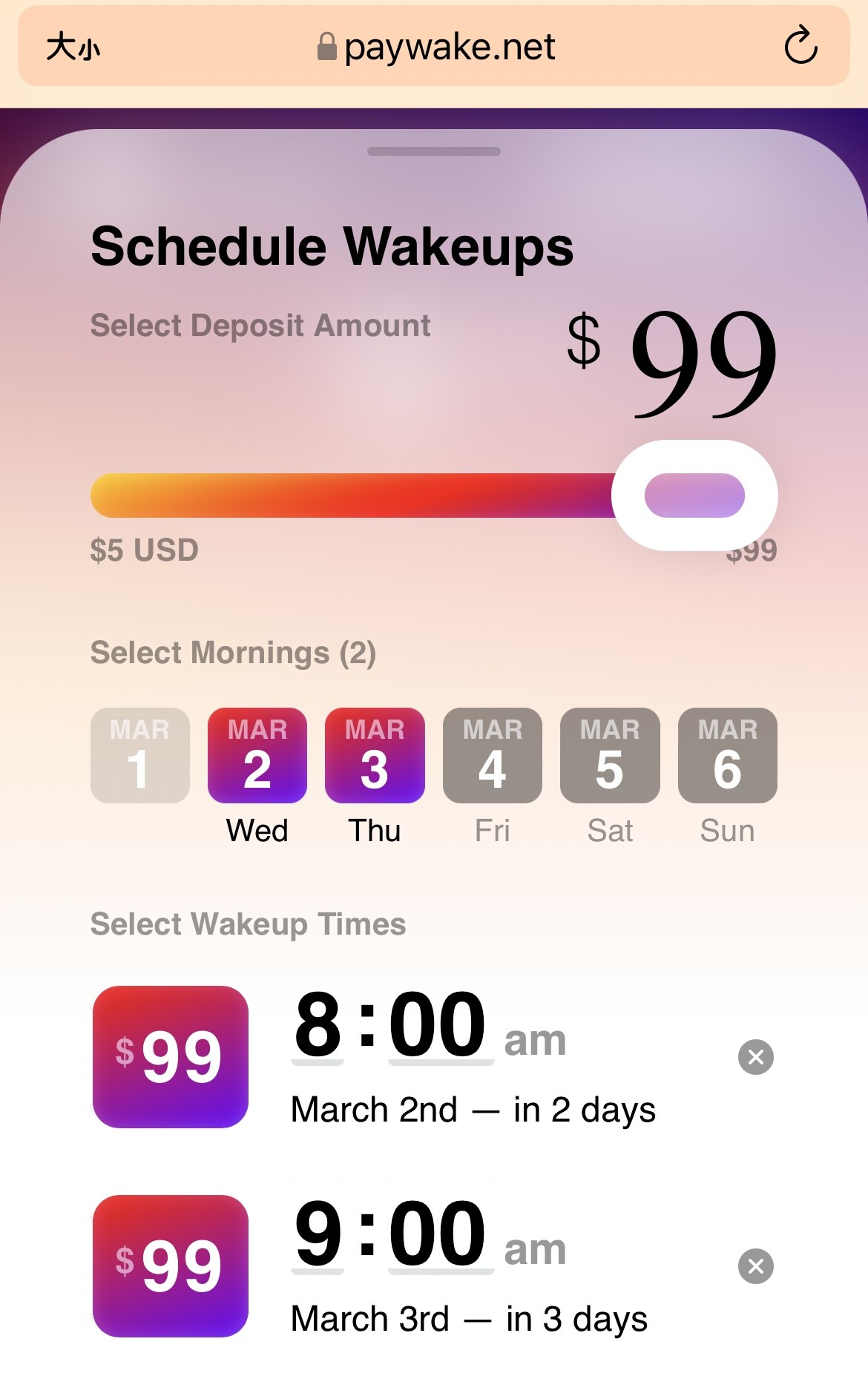Deselect the MAR 2 Wednesday morning

(x=257, y=755)
